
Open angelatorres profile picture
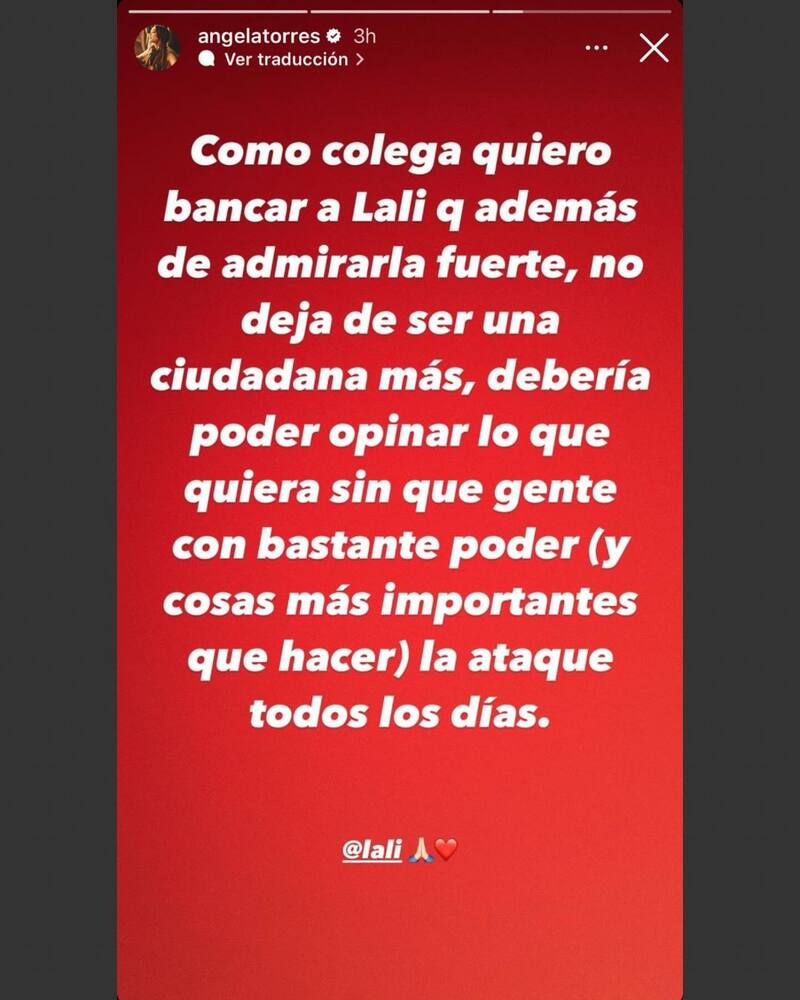(x=157, y=47)
